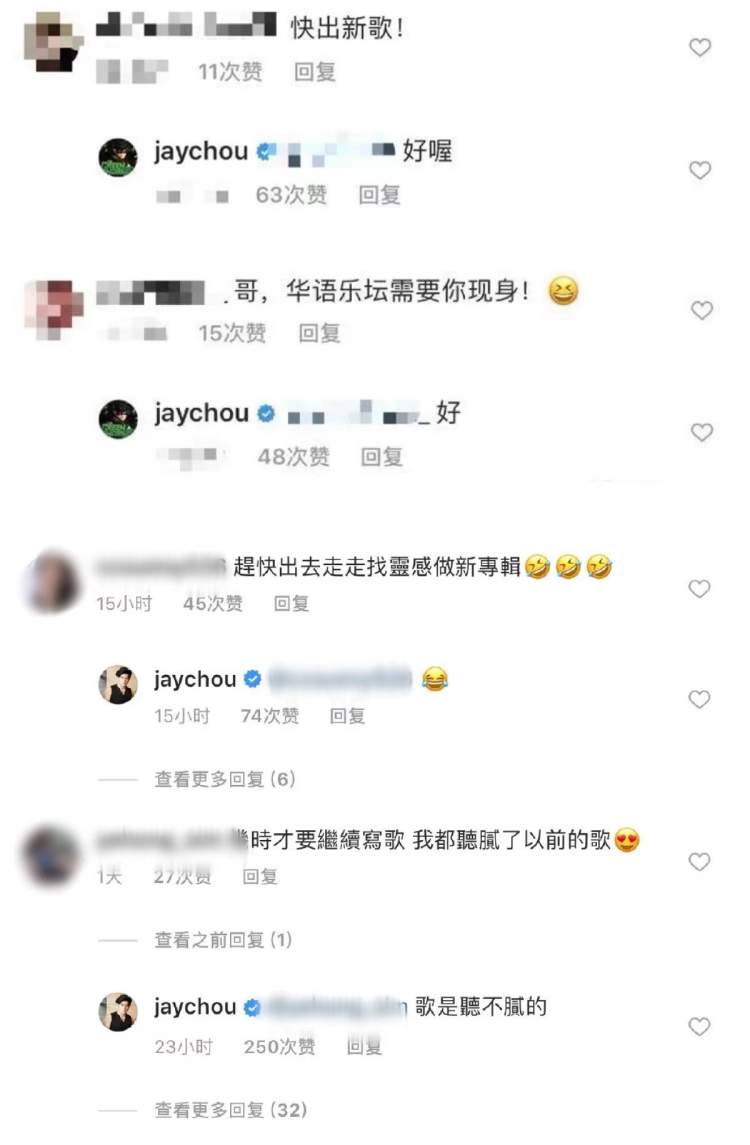The image size is (750, 1145).
Task: Expand 查看更多回复 (6)
Action: click(x=224, y=779)
